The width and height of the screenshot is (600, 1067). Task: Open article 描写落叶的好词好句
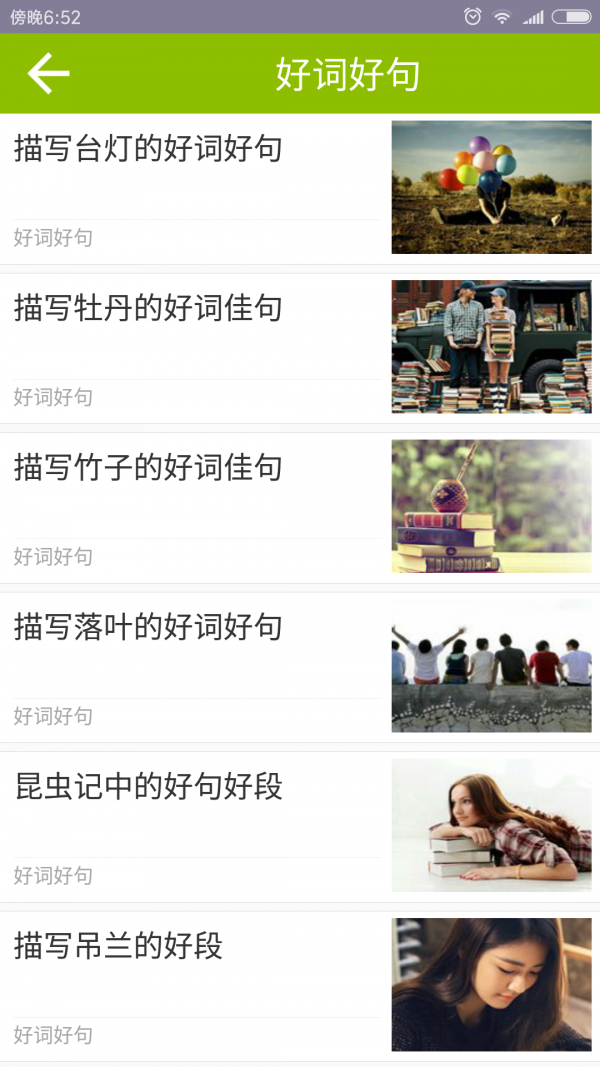[148, 627]
